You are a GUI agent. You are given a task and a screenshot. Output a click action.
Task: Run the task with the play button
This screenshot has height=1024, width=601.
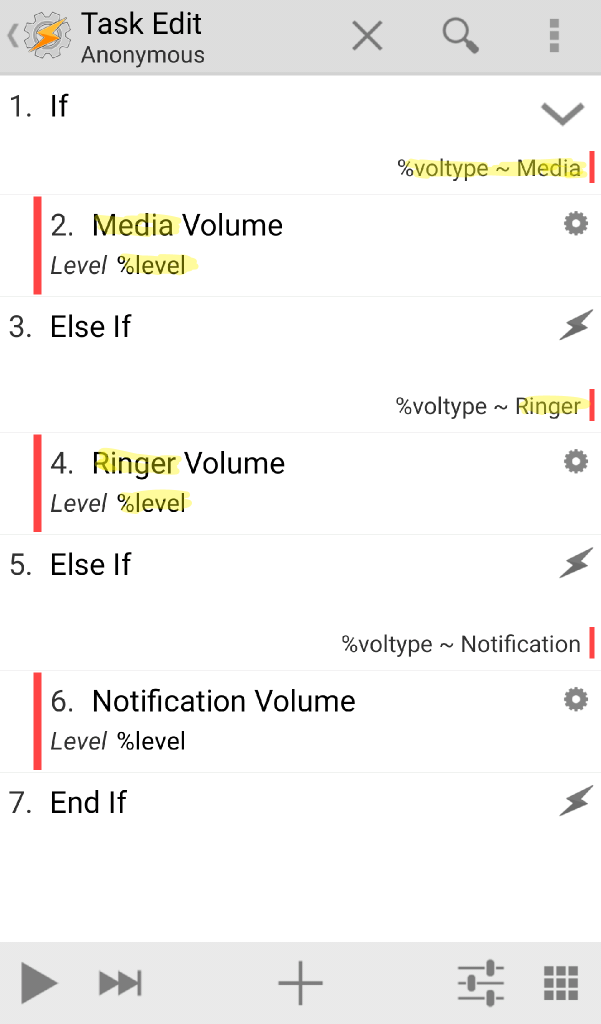tap(39, 982)
